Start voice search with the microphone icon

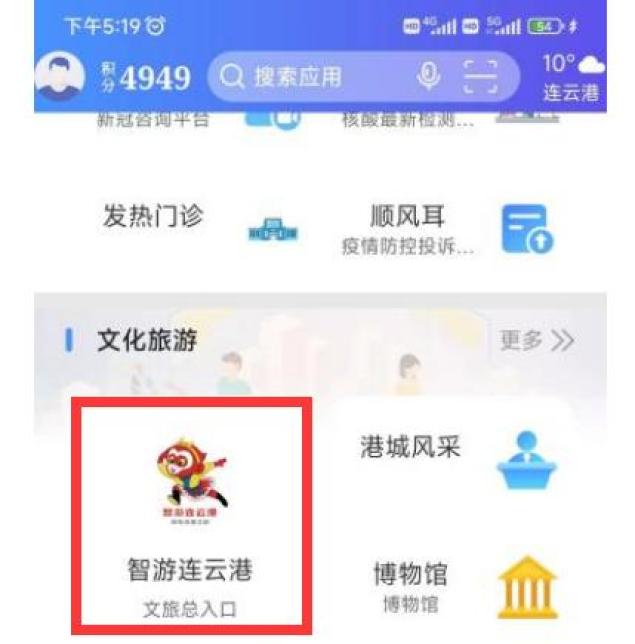coord(428,76)
